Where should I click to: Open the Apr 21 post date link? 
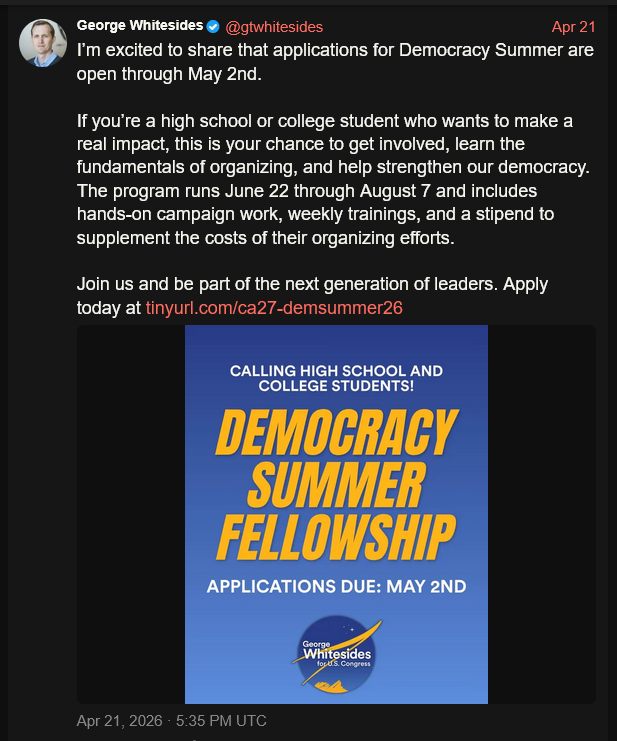pos(573,27)
